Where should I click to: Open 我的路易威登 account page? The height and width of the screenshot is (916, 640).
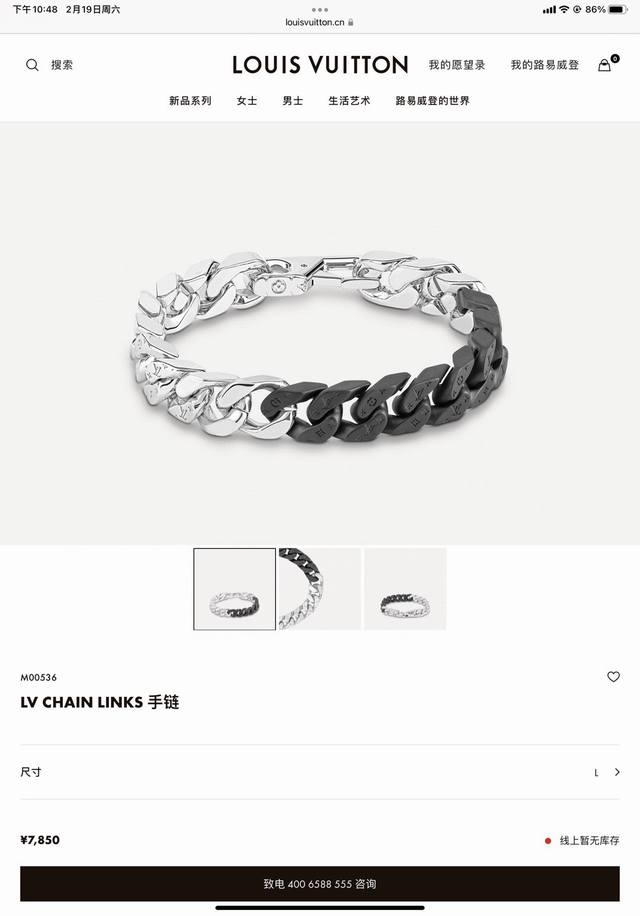tap(545, 65)
